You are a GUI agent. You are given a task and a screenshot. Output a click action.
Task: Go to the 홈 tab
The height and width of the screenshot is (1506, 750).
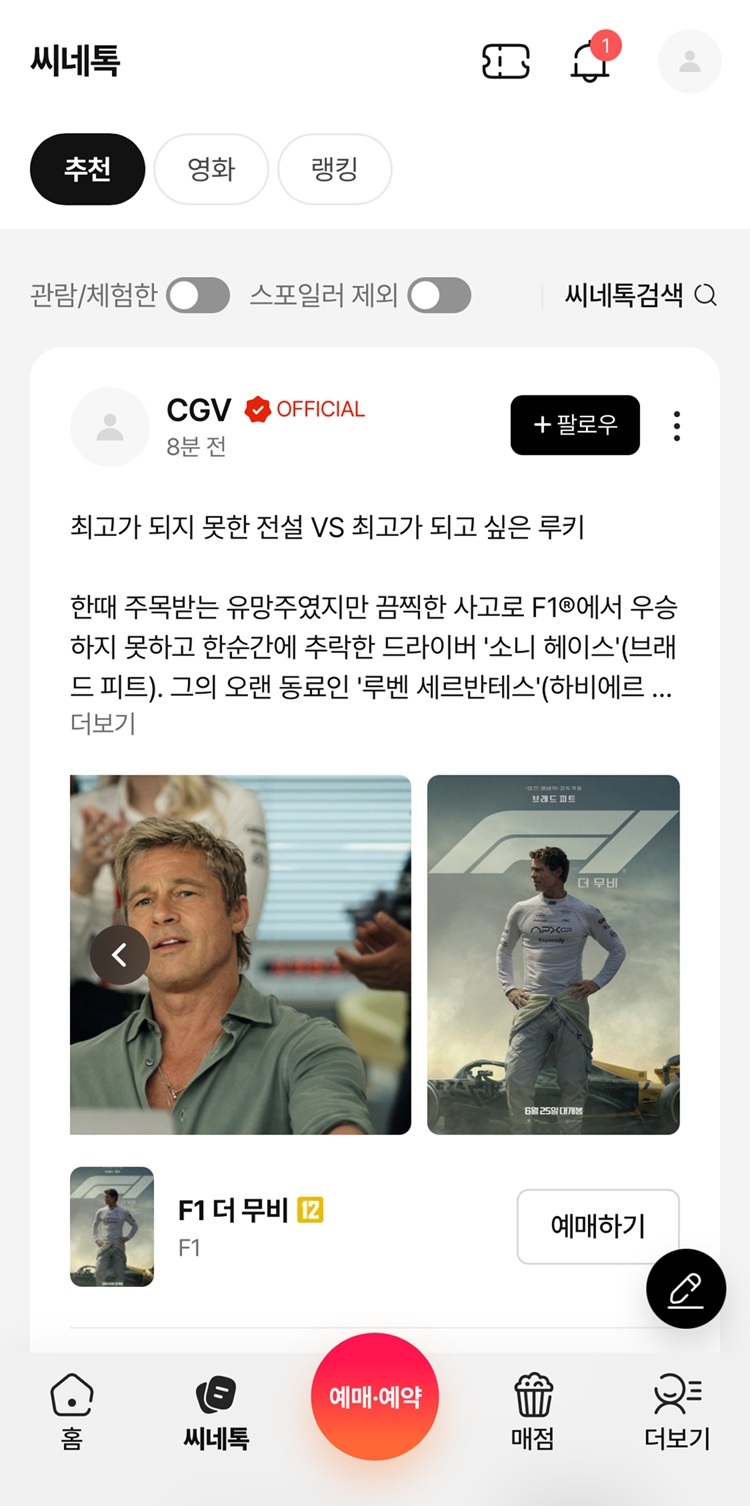pos(72,1412)
